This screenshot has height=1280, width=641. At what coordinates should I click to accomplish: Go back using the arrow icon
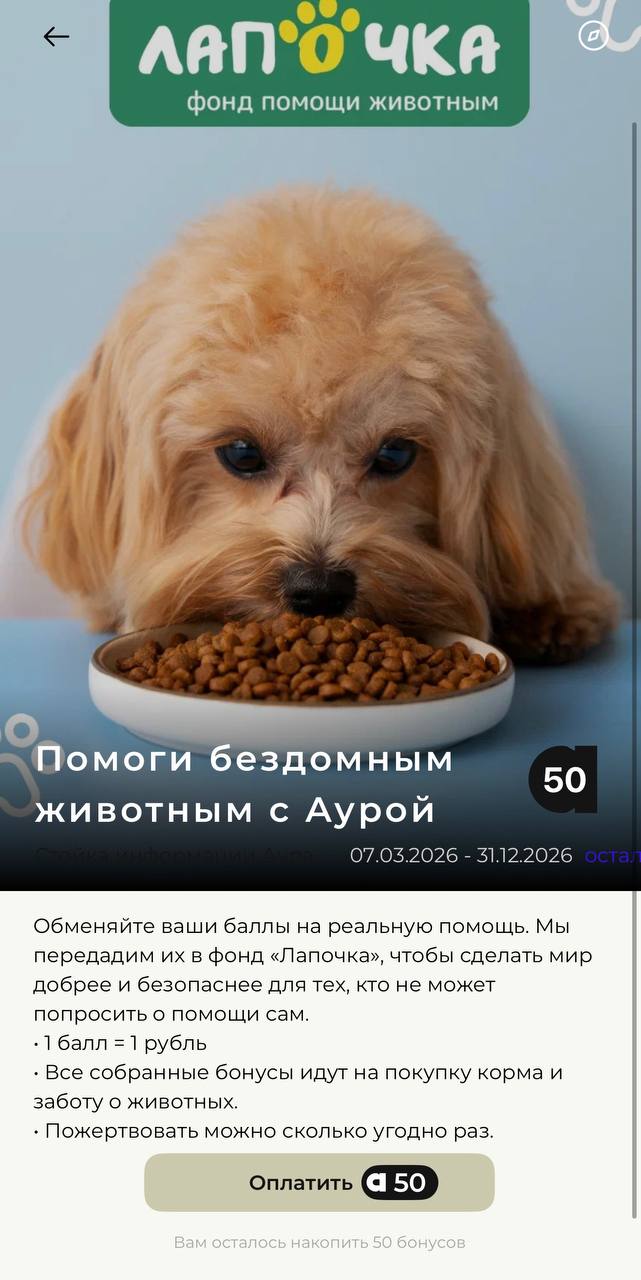click(x=56, y=37)
